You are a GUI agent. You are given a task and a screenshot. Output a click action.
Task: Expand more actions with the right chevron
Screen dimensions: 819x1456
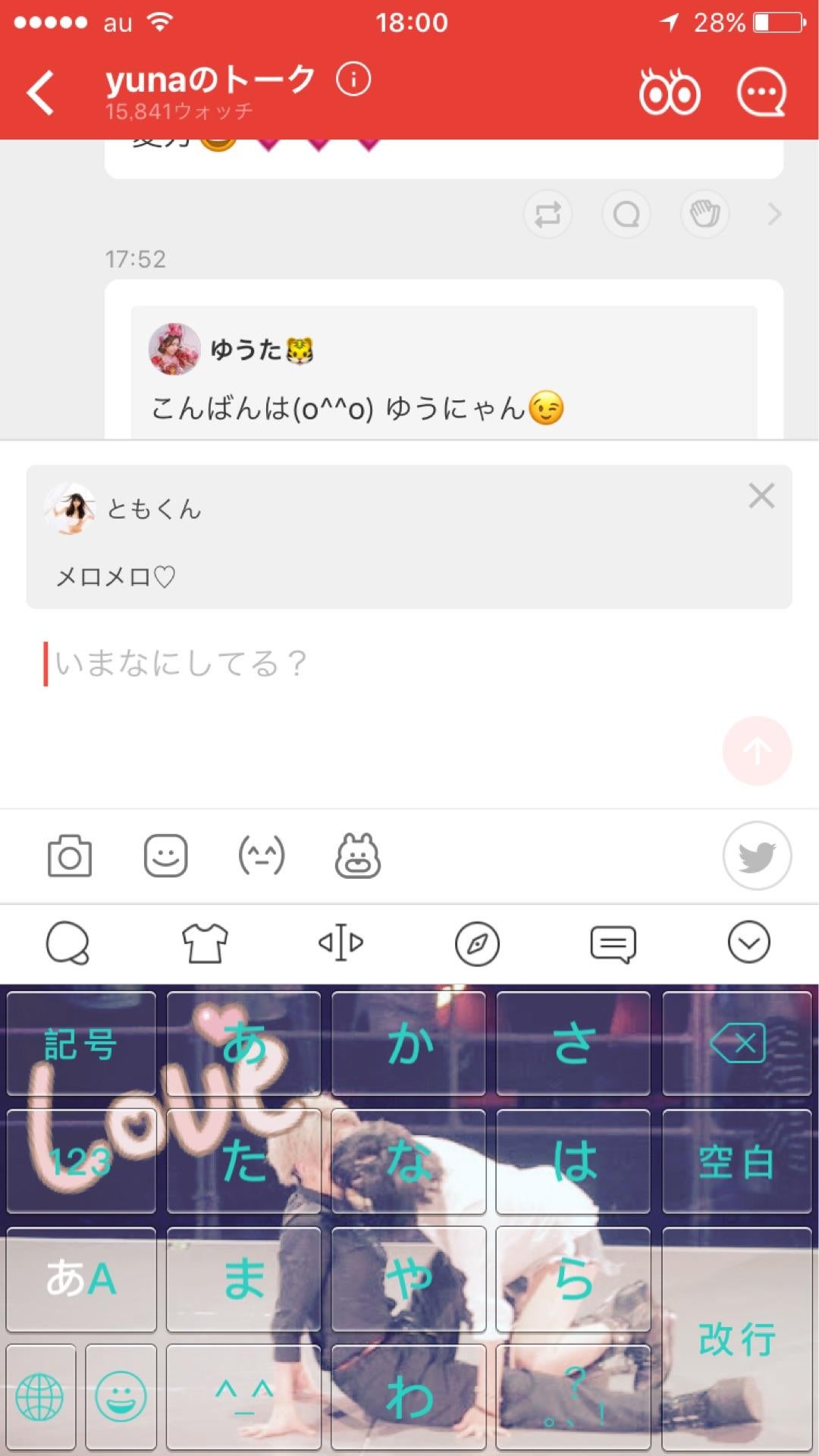coord(773,215)
